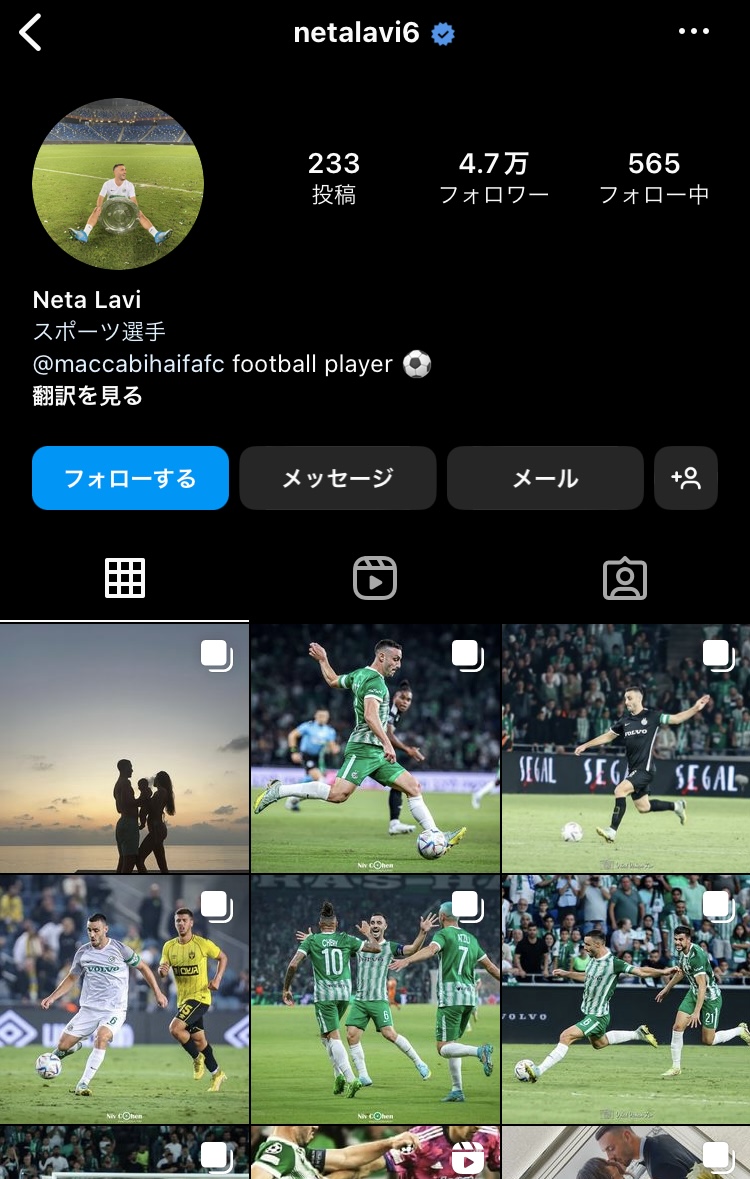The width and height of the screenshot is (750, 1179).
Task: Show the 4.7万 followers list
Action: (494, 177)
